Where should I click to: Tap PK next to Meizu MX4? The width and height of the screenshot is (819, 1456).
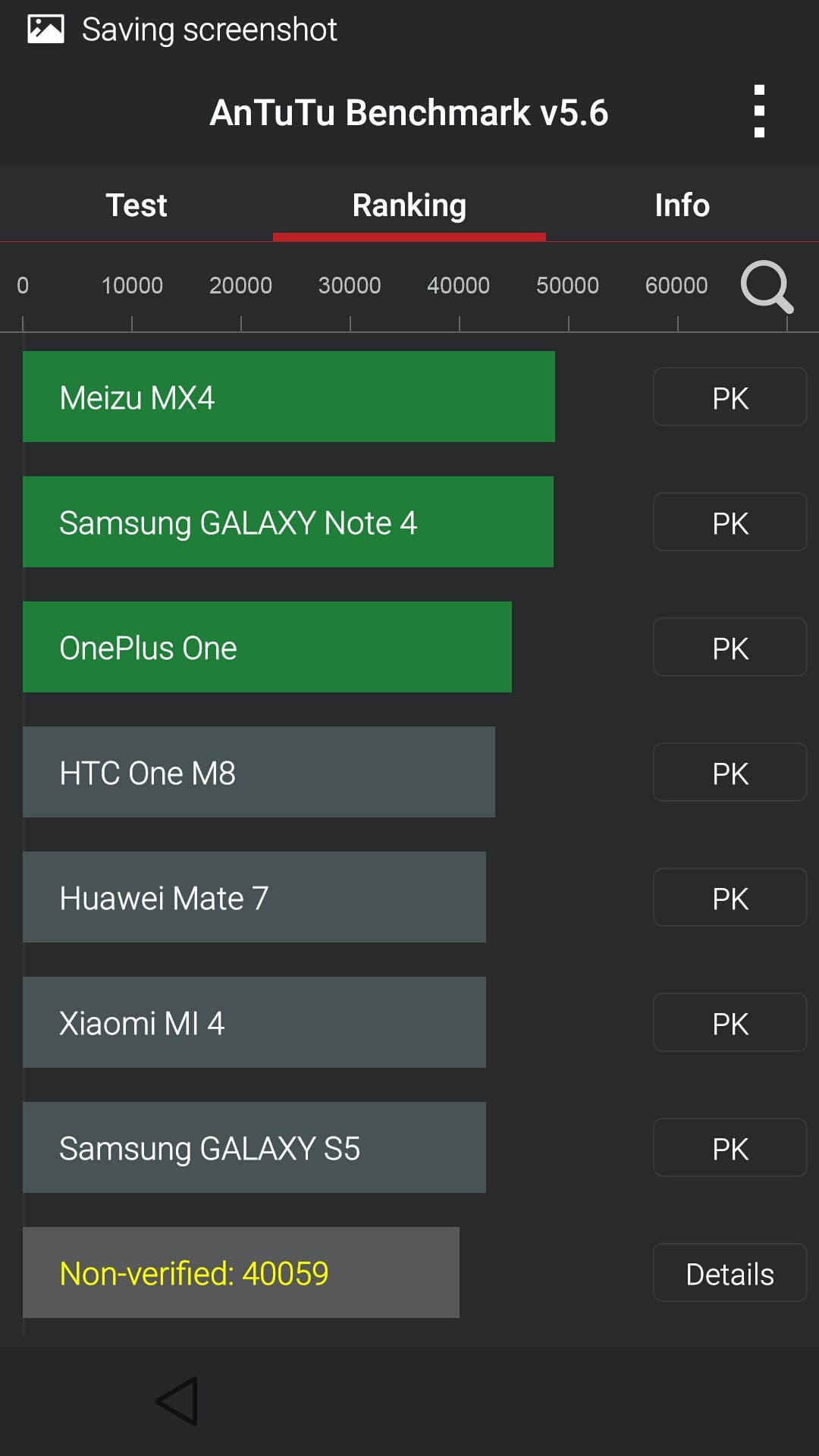730,397
